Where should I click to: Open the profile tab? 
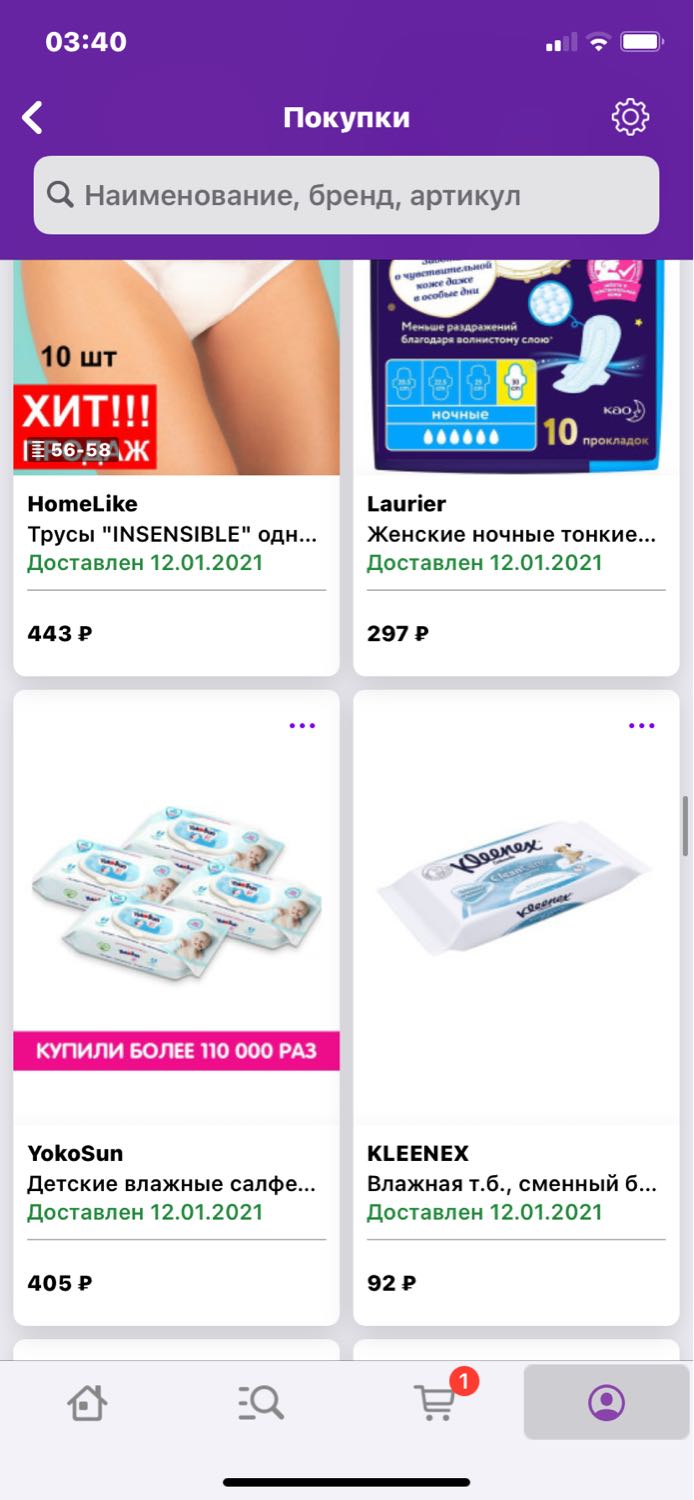[606, 1402]
